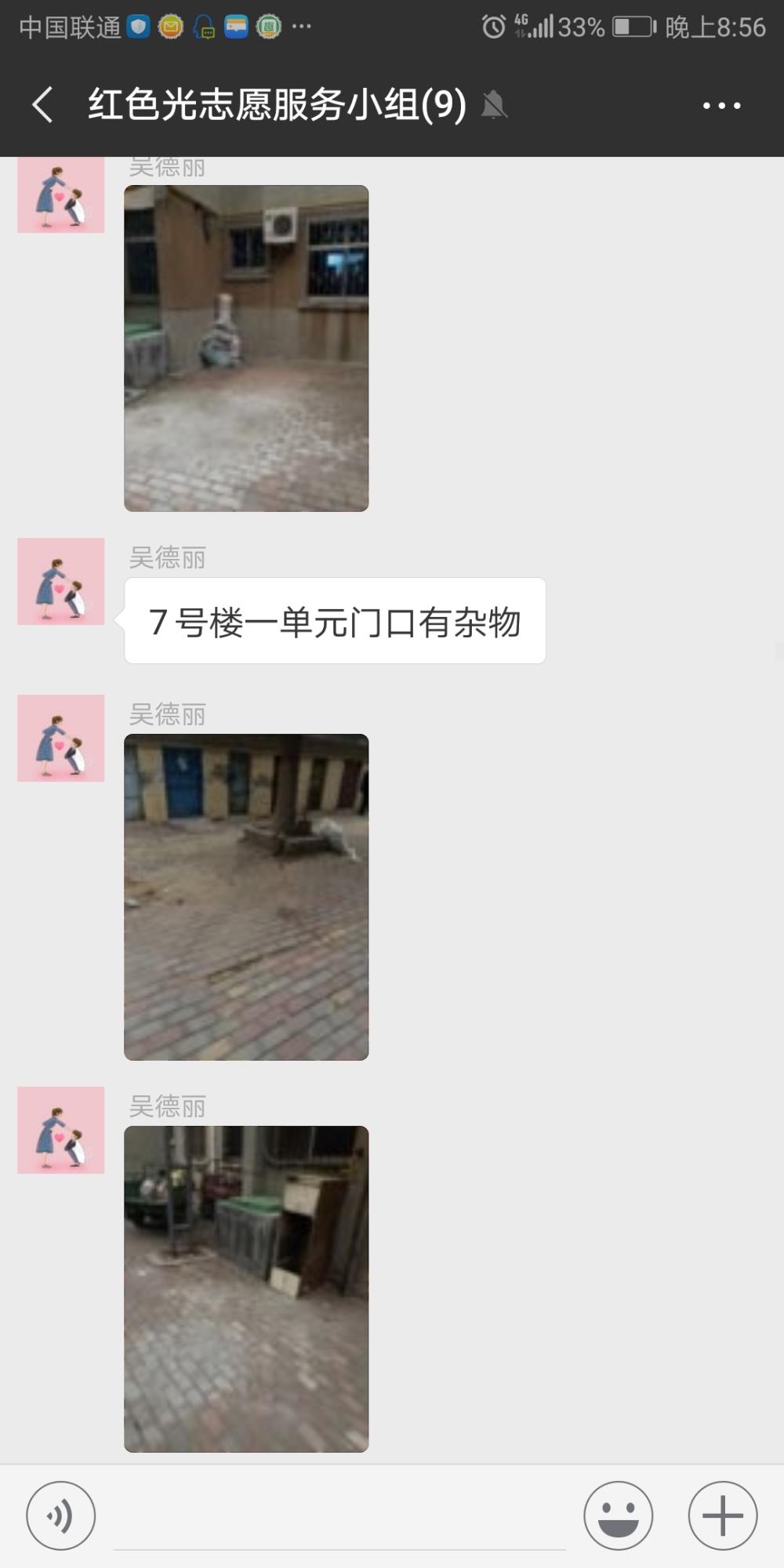Tap the message text field
The height and width of the screenshot is (1568, 784).
point(339,1517)
